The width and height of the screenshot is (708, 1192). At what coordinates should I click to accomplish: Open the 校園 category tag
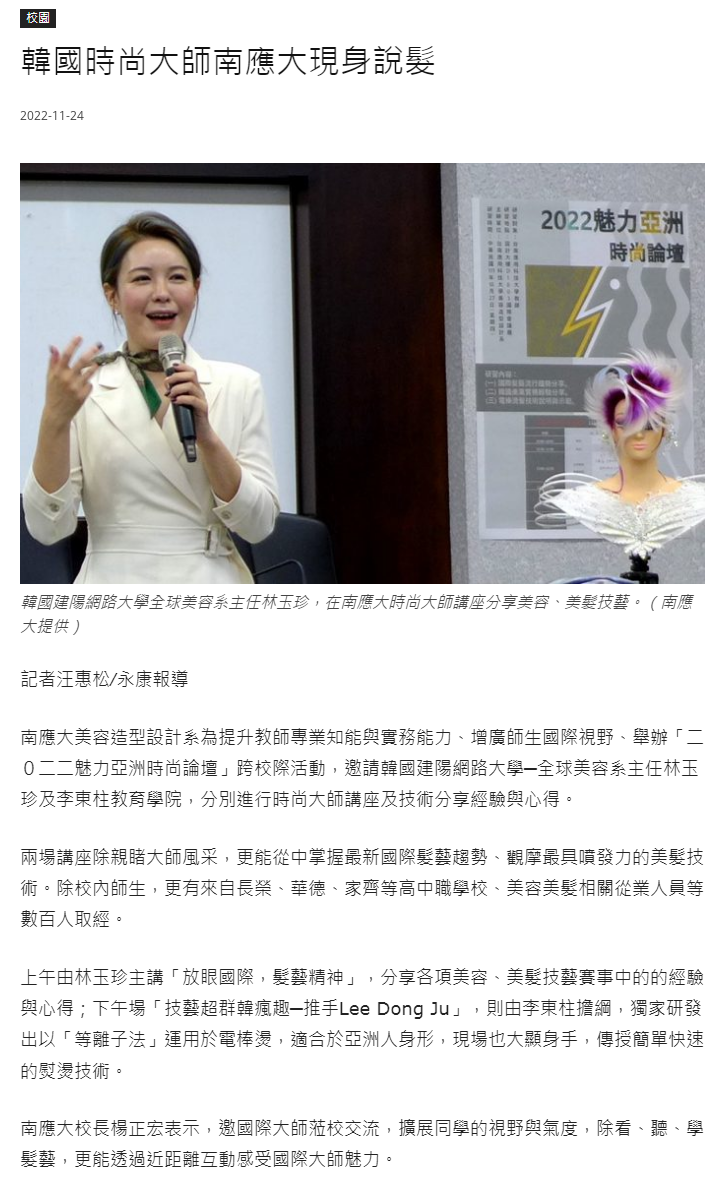coord(38,18)
